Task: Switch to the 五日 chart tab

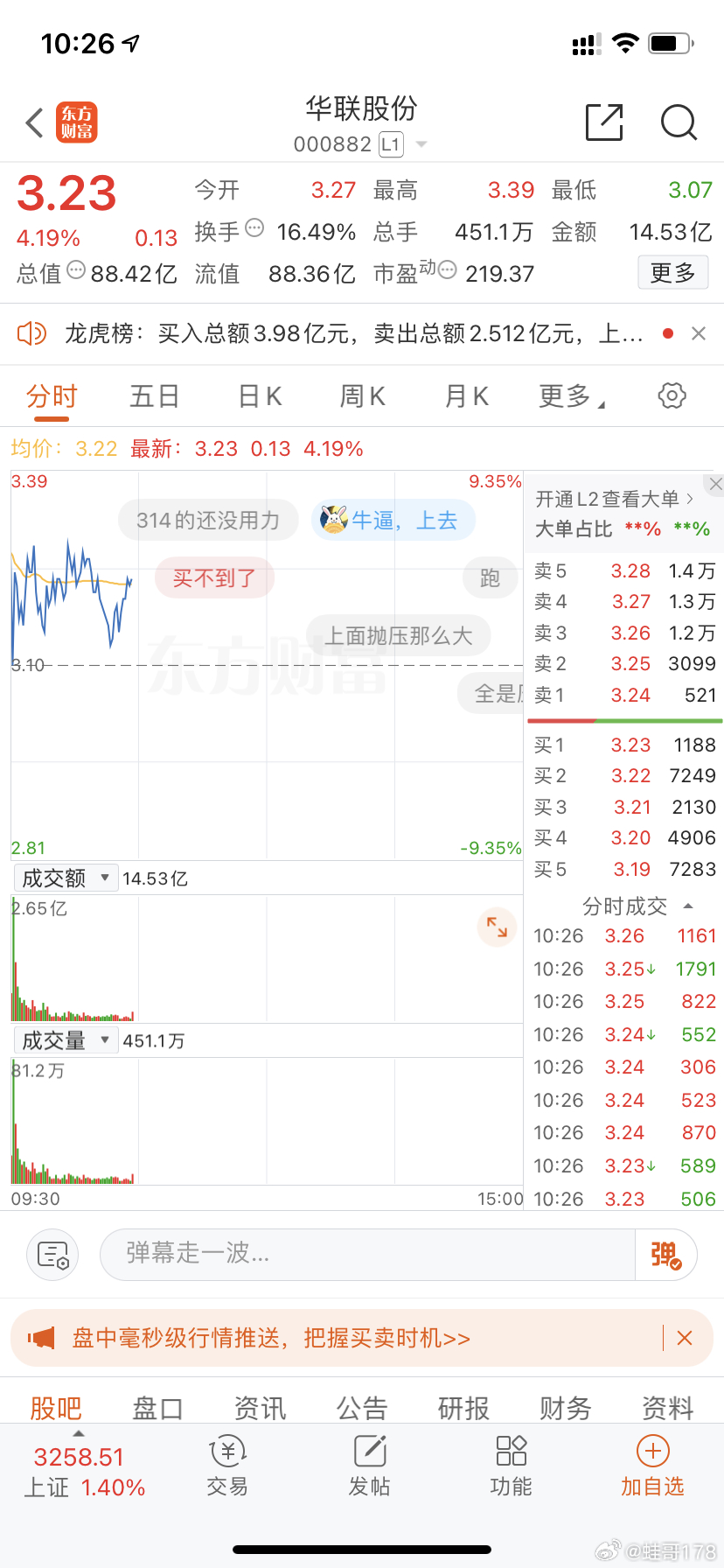Action: 155,396
